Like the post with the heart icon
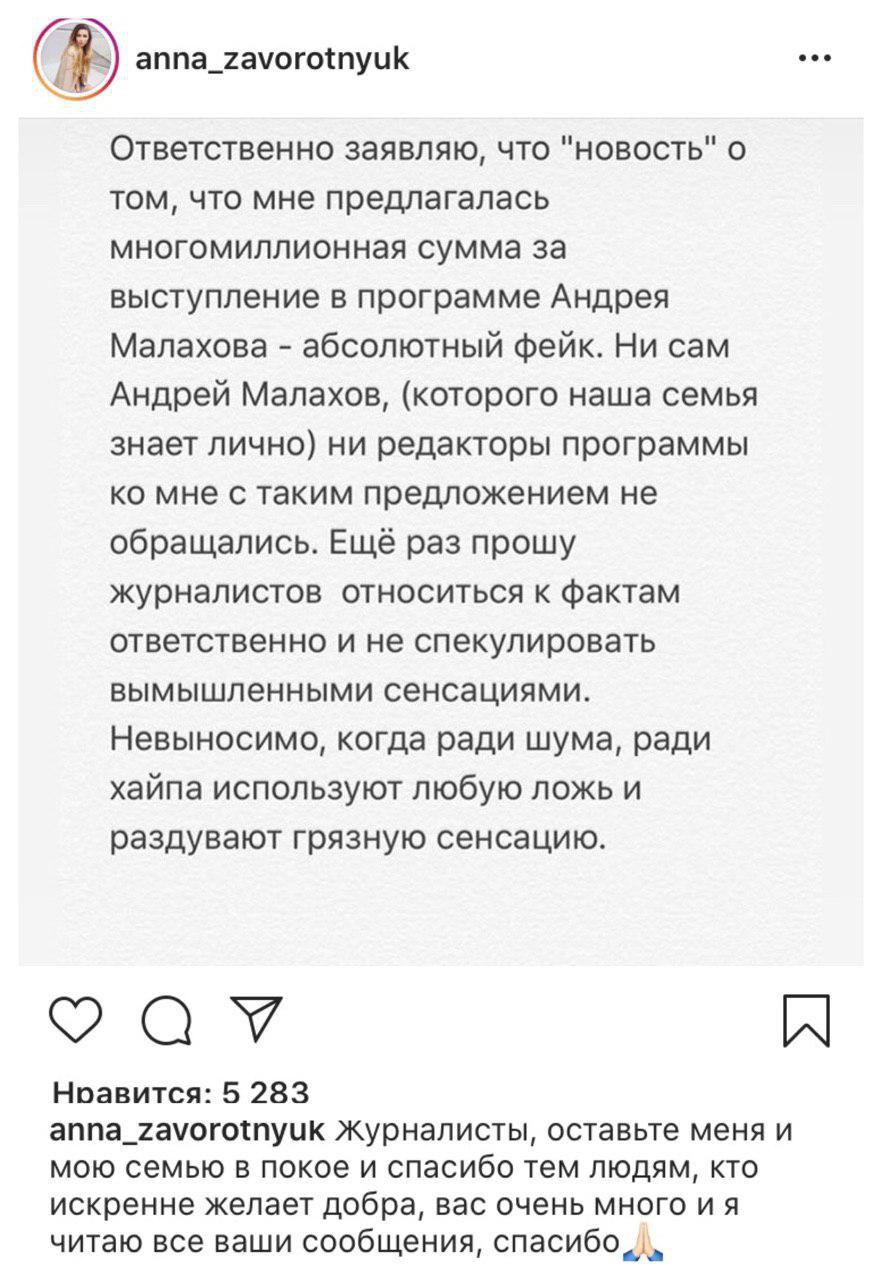 click(x=77, y=1022)
